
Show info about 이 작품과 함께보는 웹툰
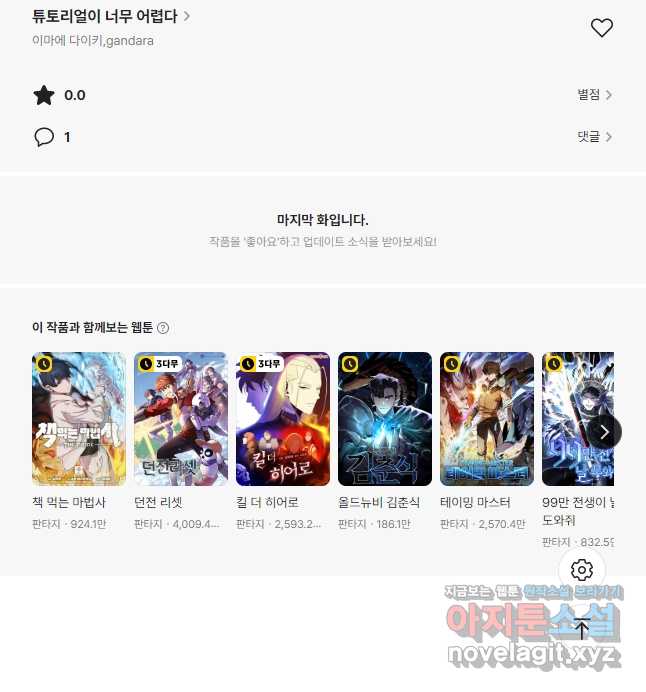(x=163, y=328)
